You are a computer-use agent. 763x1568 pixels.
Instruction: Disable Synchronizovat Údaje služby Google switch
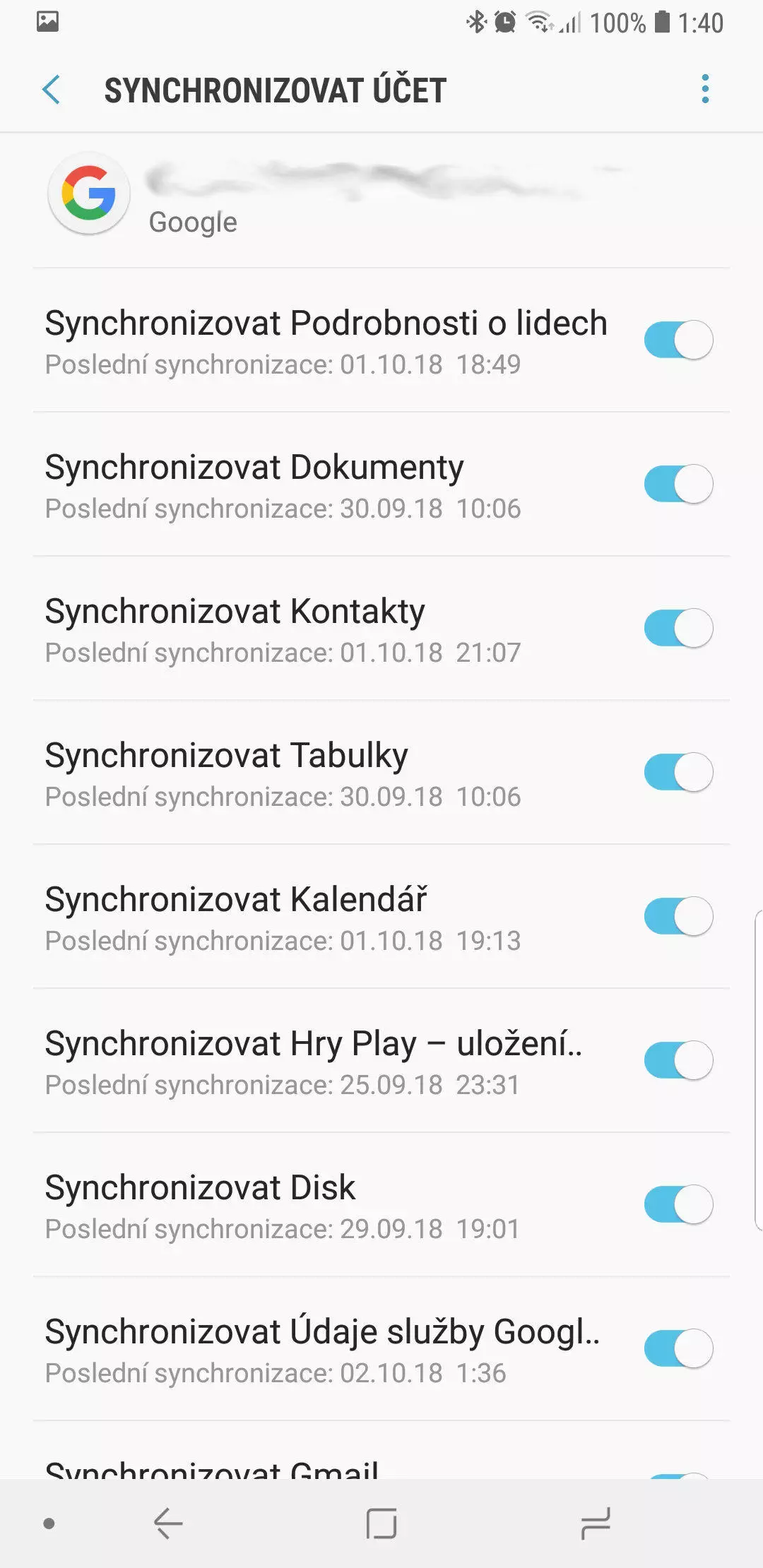678,1348
